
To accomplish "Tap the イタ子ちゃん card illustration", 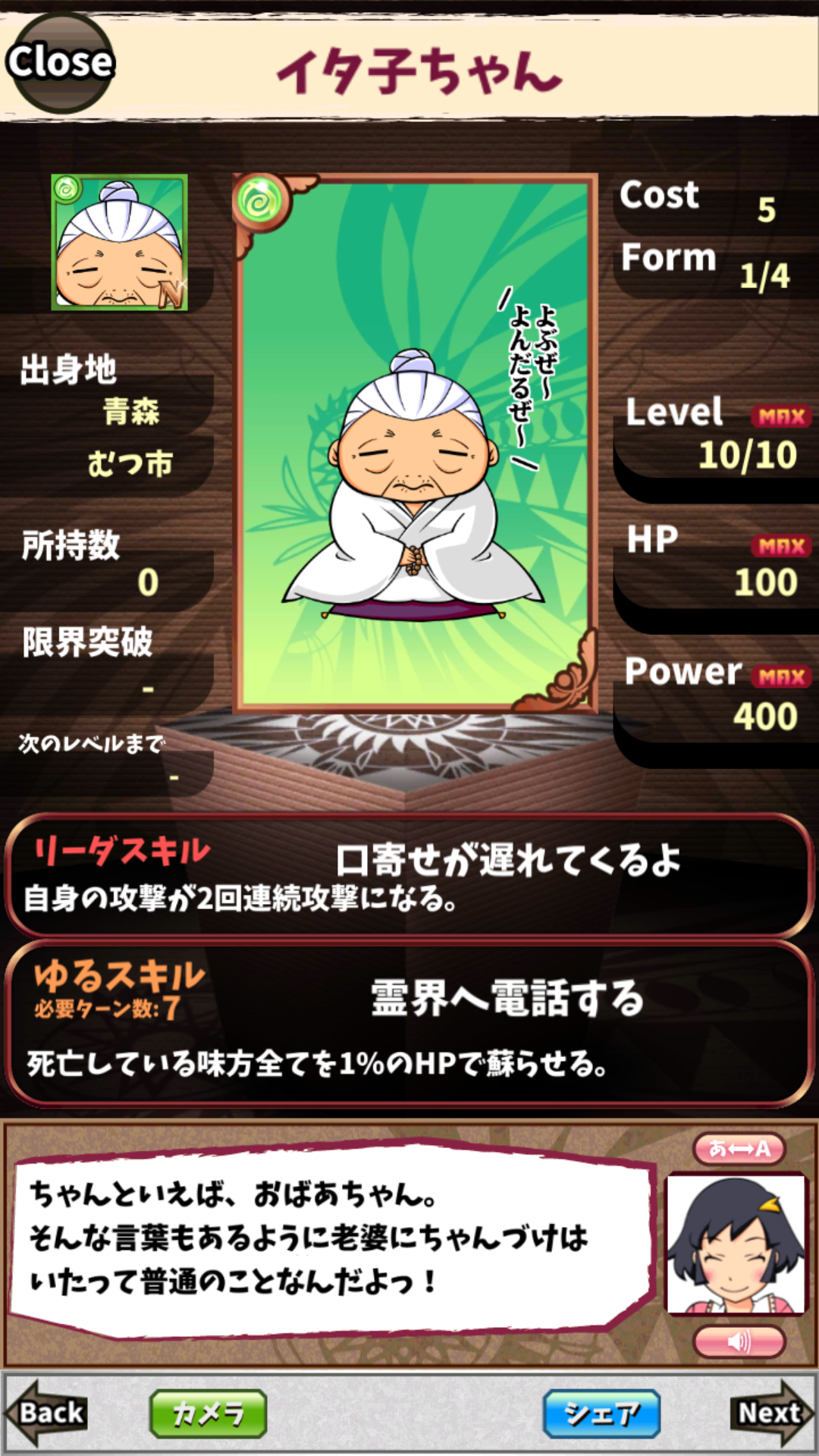I will point(415,444).
